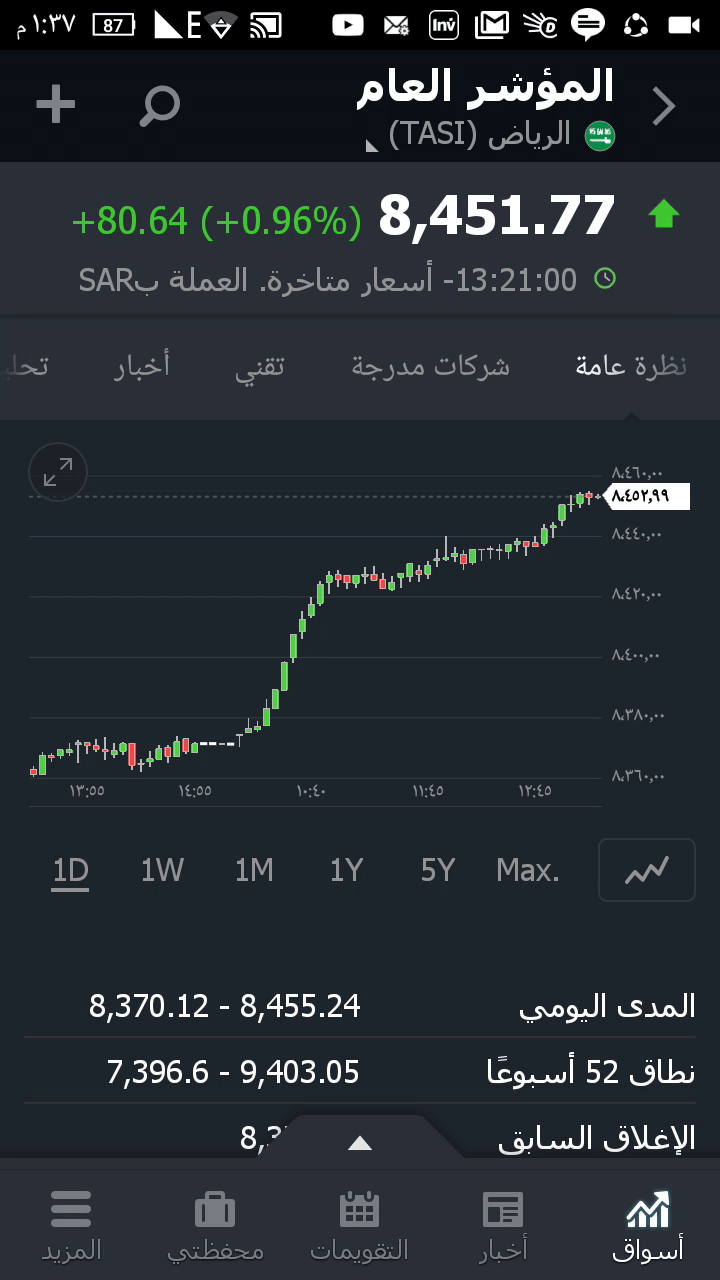Show the 1M chart range

pyautogui.click(x=254, y=871)
